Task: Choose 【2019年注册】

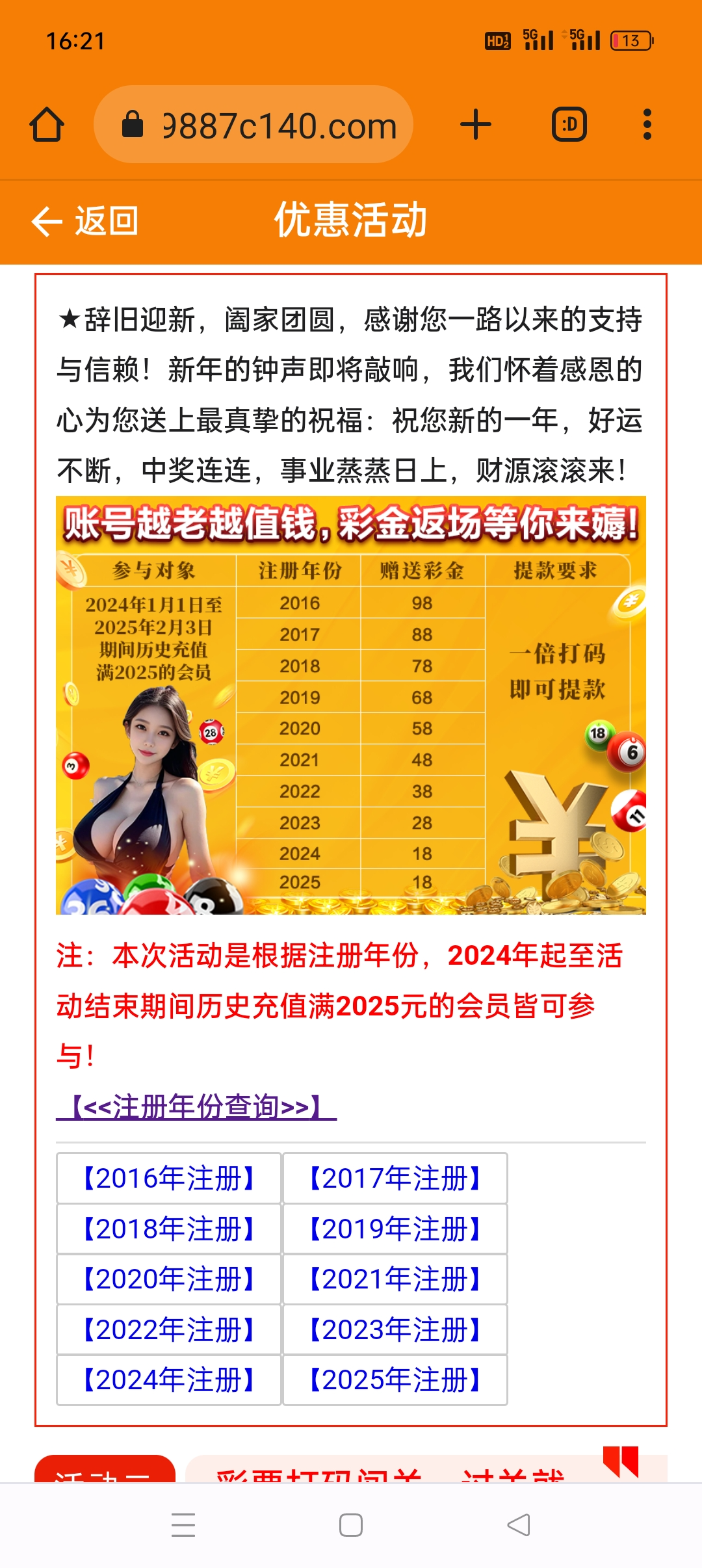Action: (x=395, y=1229)
